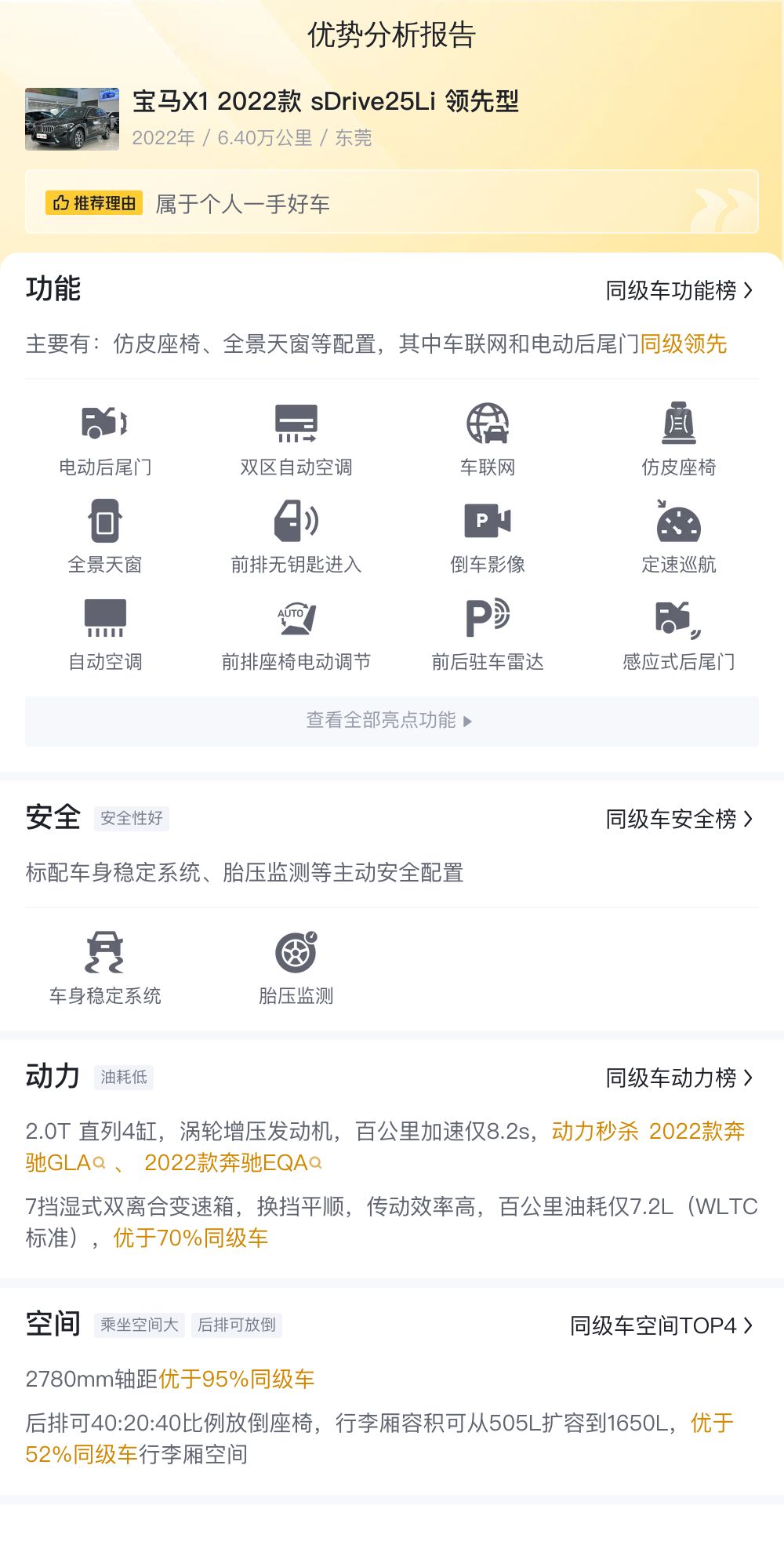Look up 2022款奔驰EQA comparison link
Viewport: 784px width, 1567px height.
coord(233,1162)
